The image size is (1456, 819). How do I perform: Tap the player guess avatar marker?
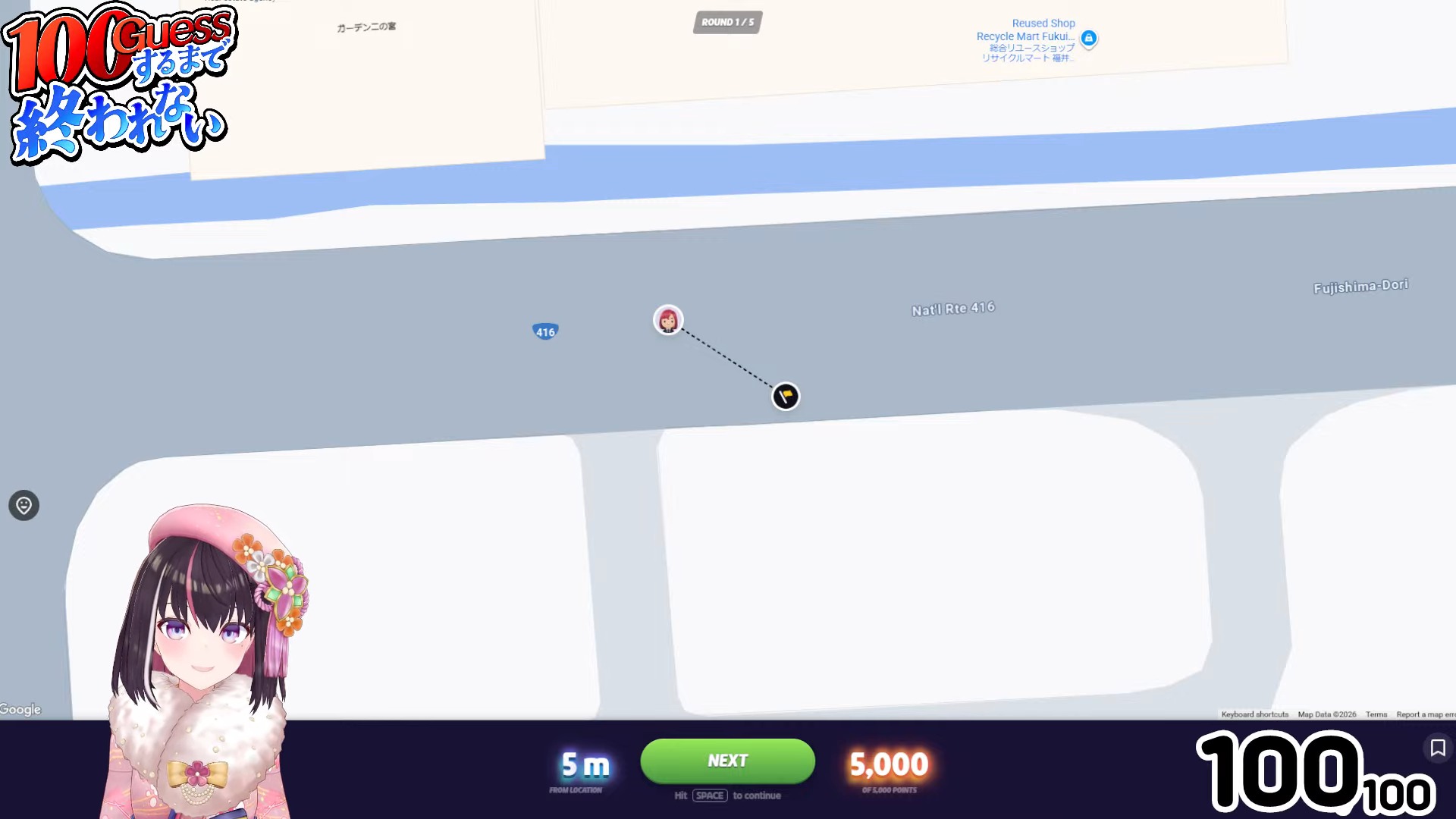click(668, 320)
